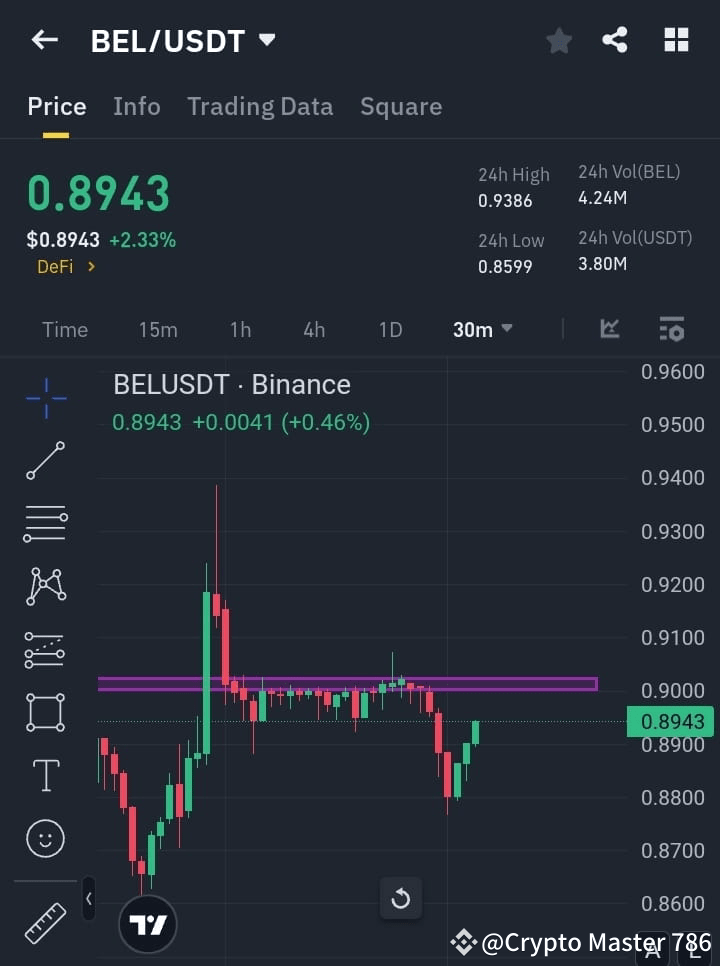Open the indicator settings icon

click(x=671, y=329)
